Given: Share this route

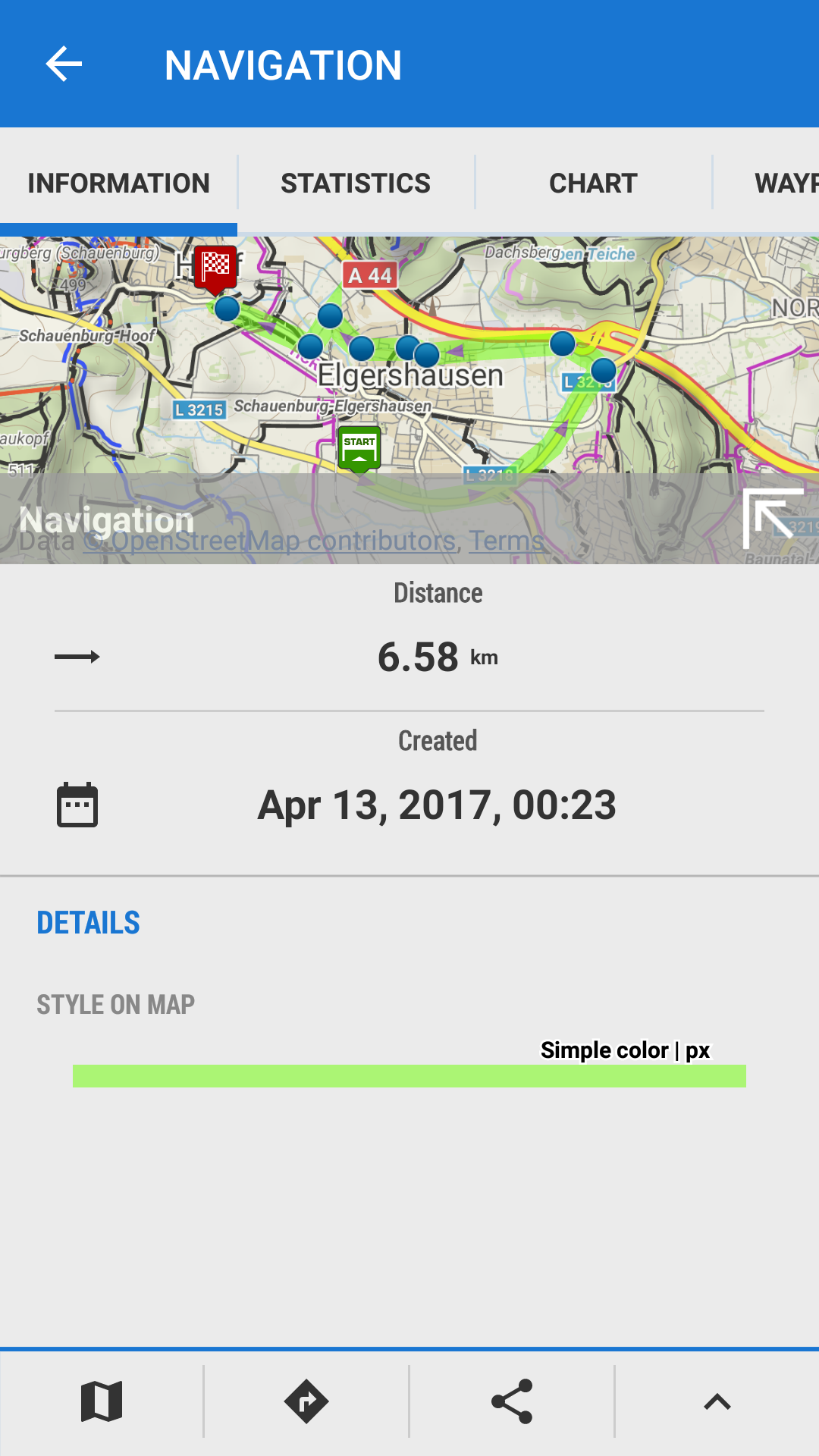Looking at the screenshot, I should click(x=512, y=1401).
